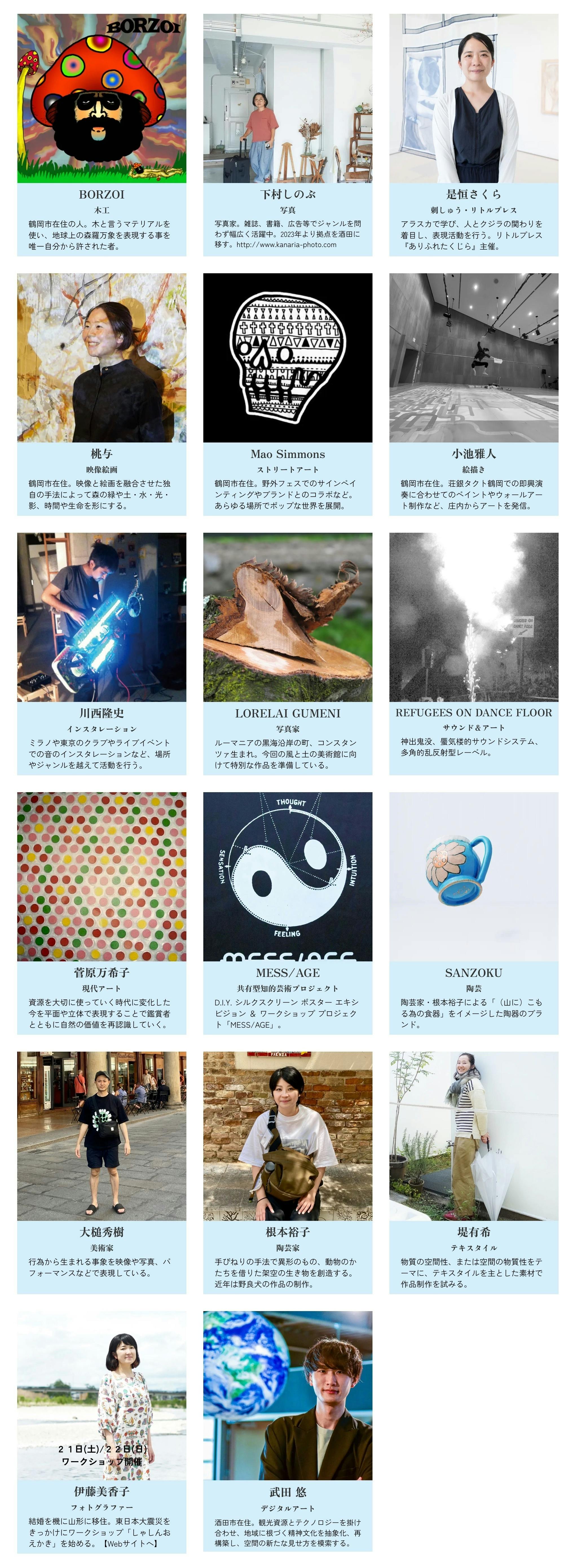582x1568 pixels.
Task: View the MESS/AGE project card
Action: pos(287,913)
